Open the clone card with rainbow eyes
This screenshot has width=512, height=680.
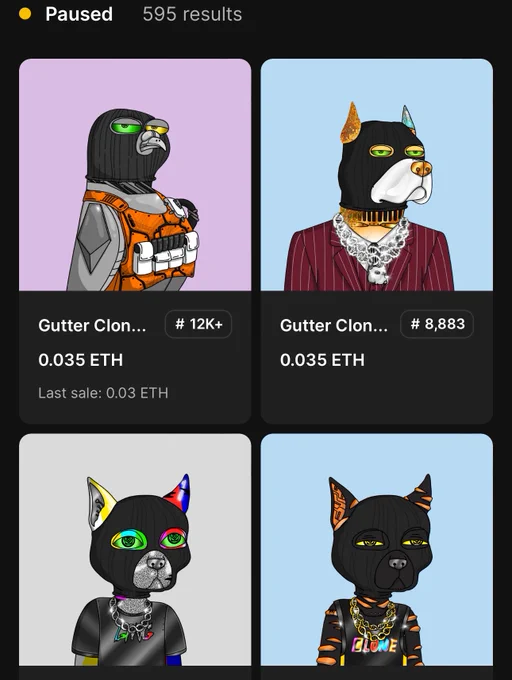coord(135,556)
